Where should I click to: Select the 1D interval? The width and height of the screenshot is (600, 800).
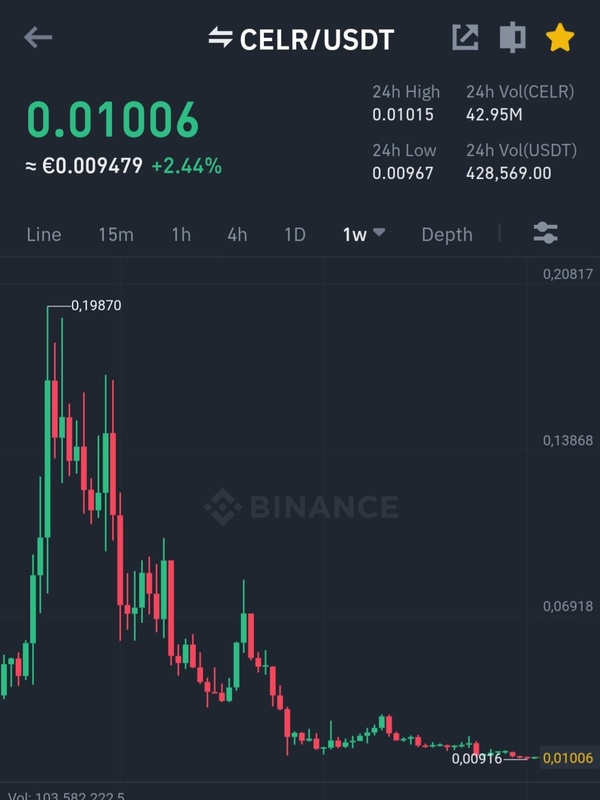(294, 234)
